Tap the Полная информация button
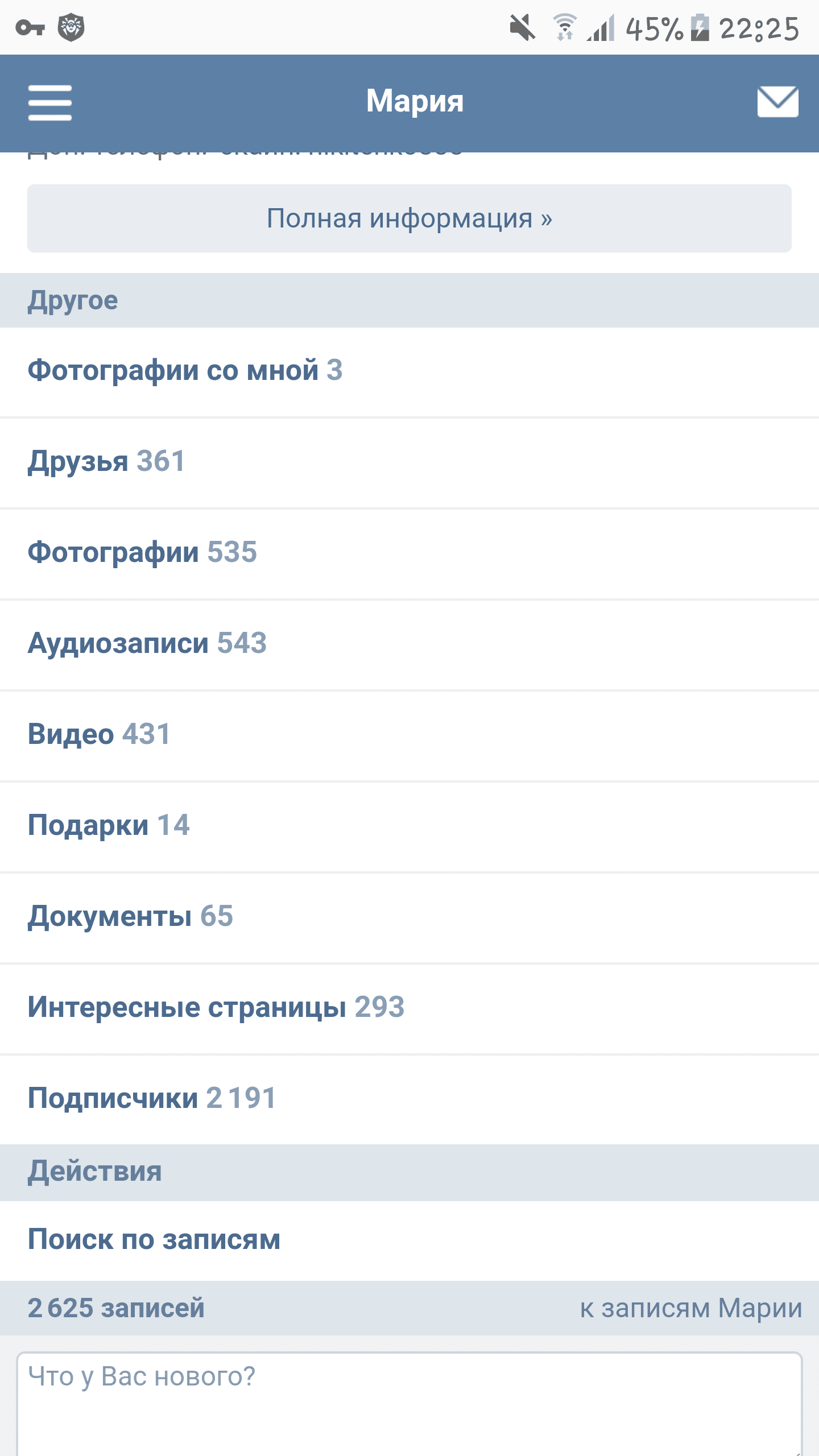The width and height of the screenshot is (819, 1456). 409,218
